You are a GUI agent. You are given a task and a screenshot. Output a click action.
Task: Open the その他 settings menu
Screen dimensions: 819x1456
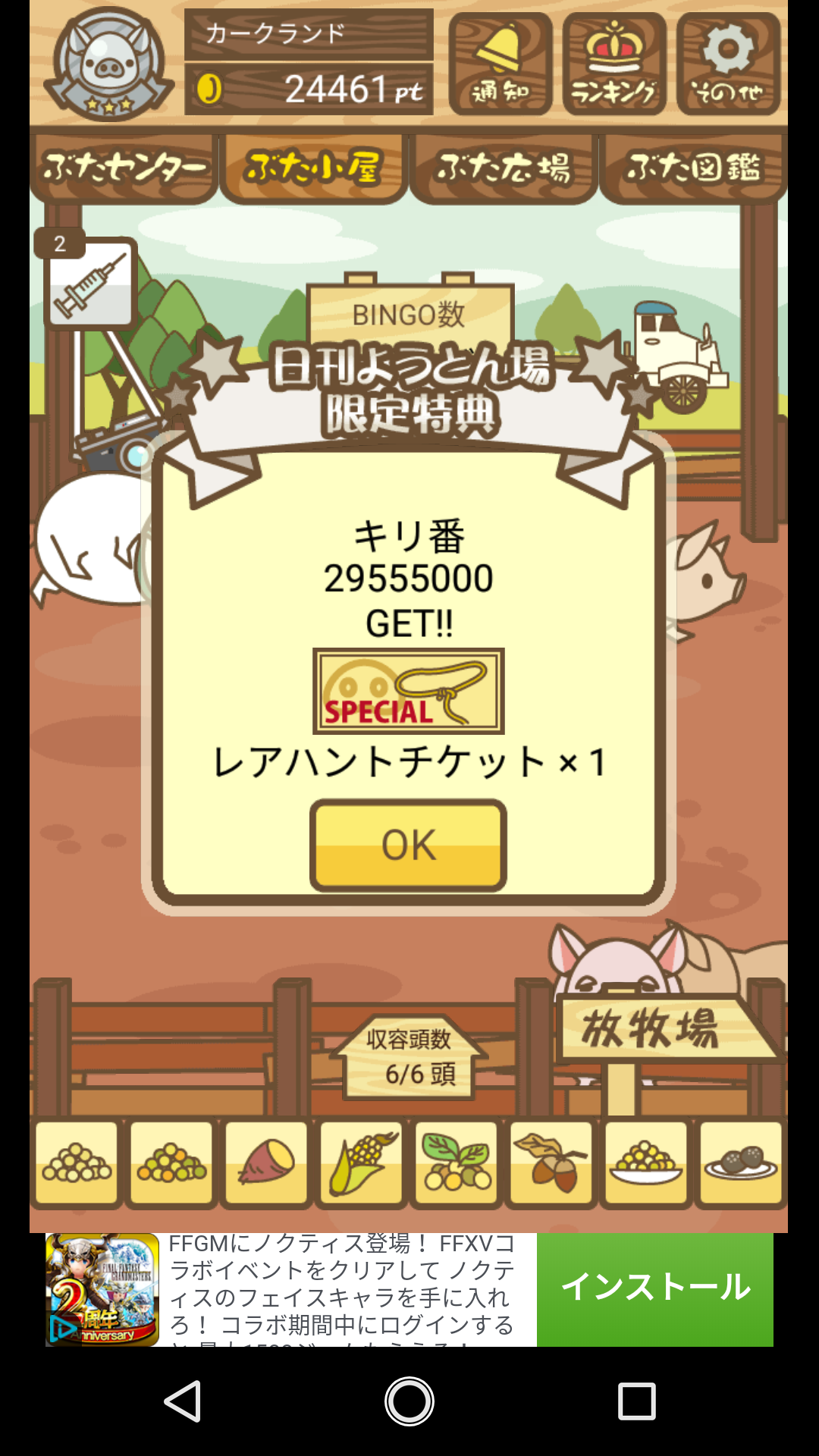(x=728, y=64)
